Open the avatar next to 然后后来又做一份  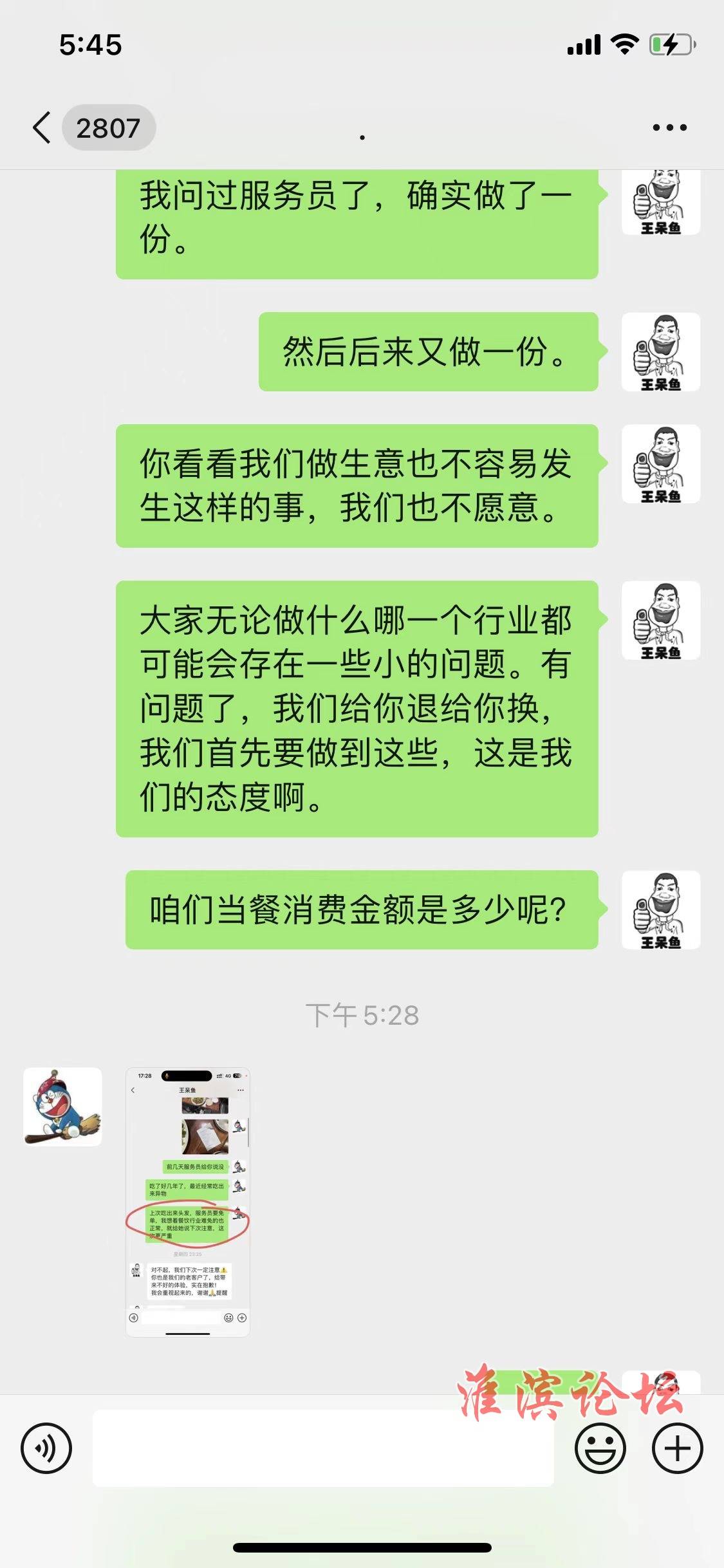[660, 352]
